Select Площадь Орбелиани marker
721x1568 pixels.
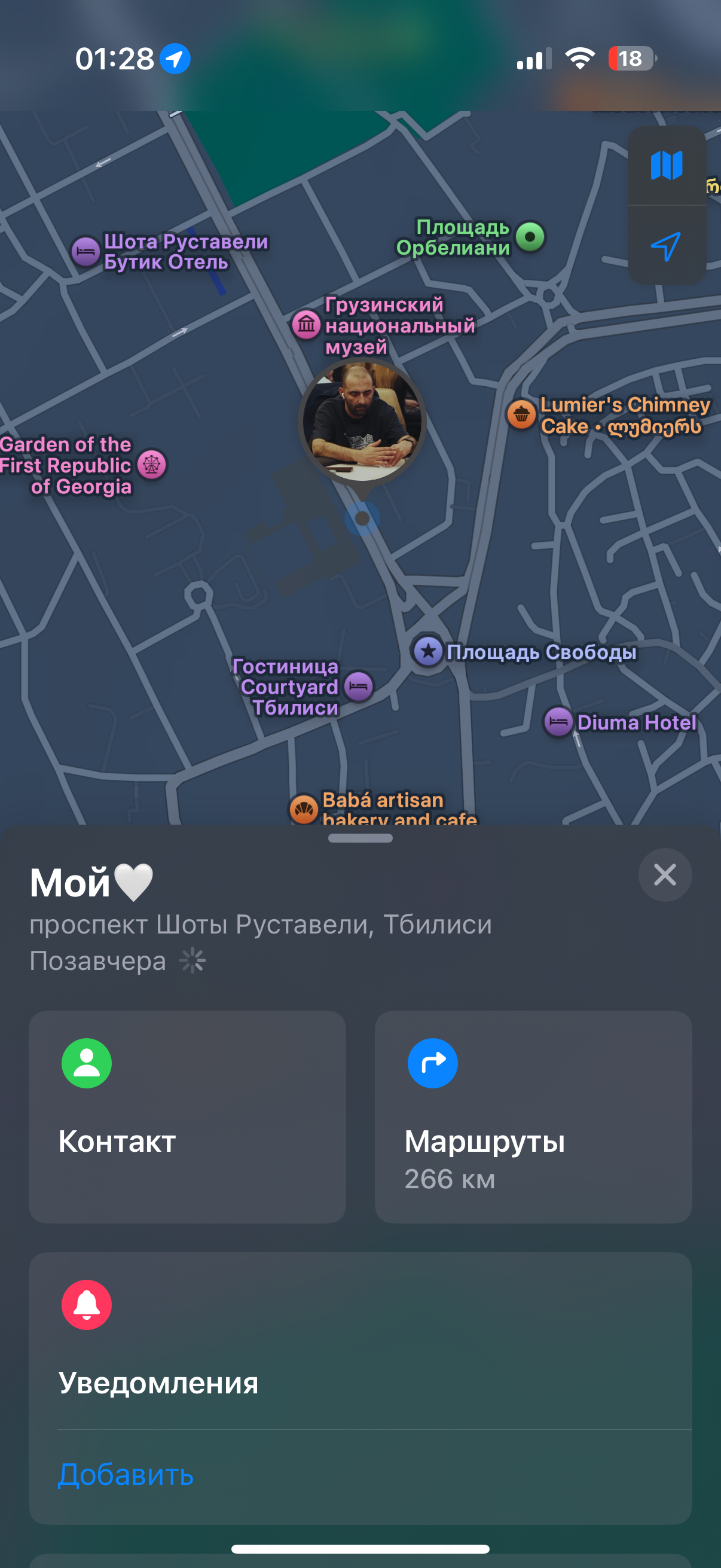click(530, 237)
